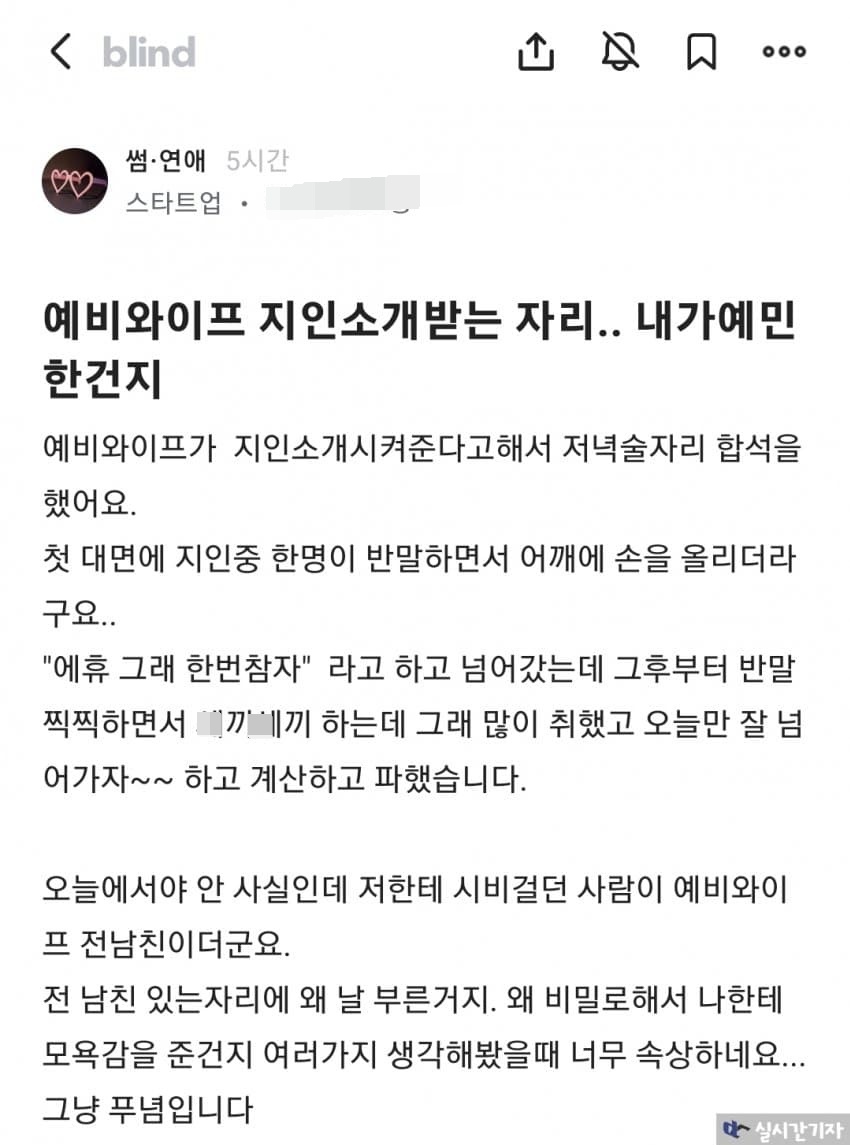Share this Blind post
The height and width of the screenshot is (1145, 850).
coord(536,52)
